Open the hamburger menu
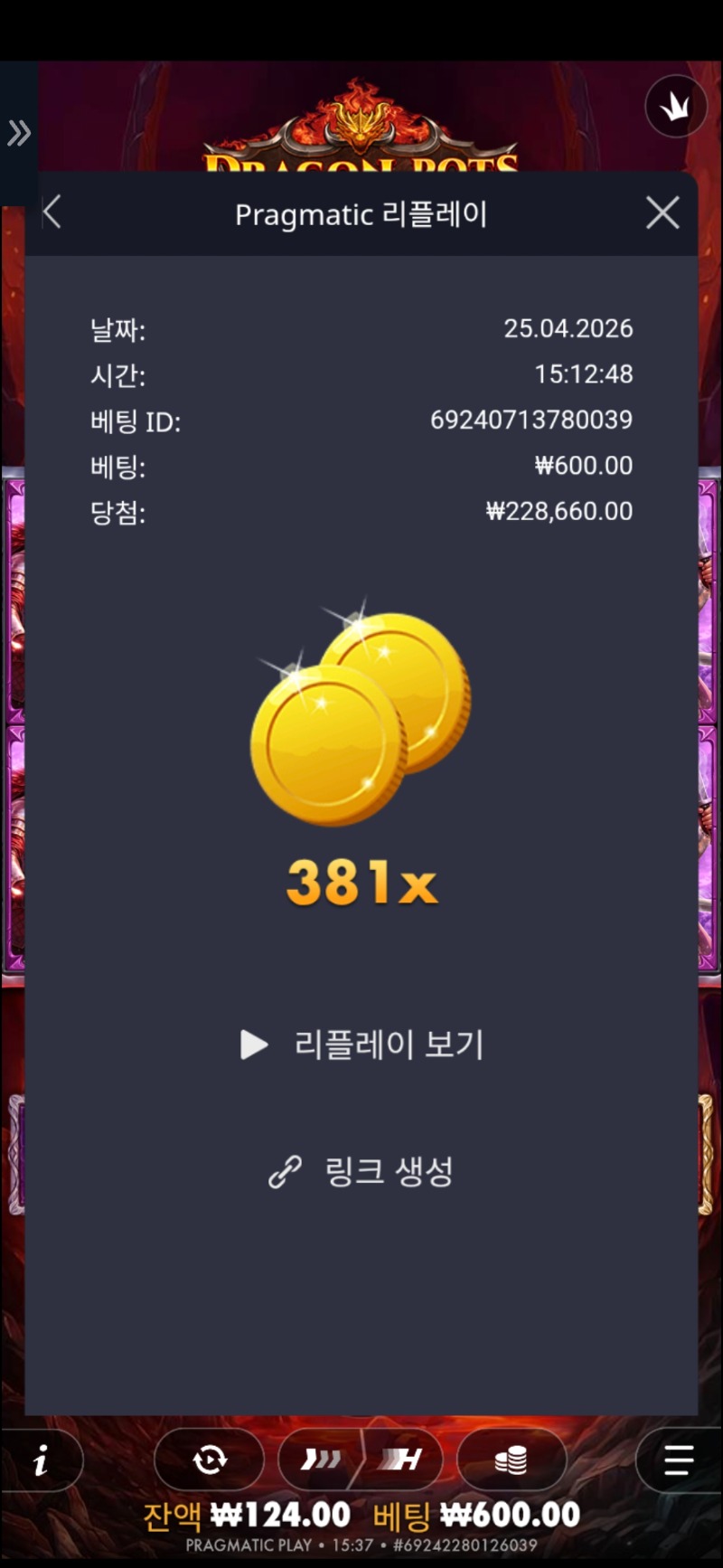The width and height of the screenshot is (723, 1568). click(678, 1459)
